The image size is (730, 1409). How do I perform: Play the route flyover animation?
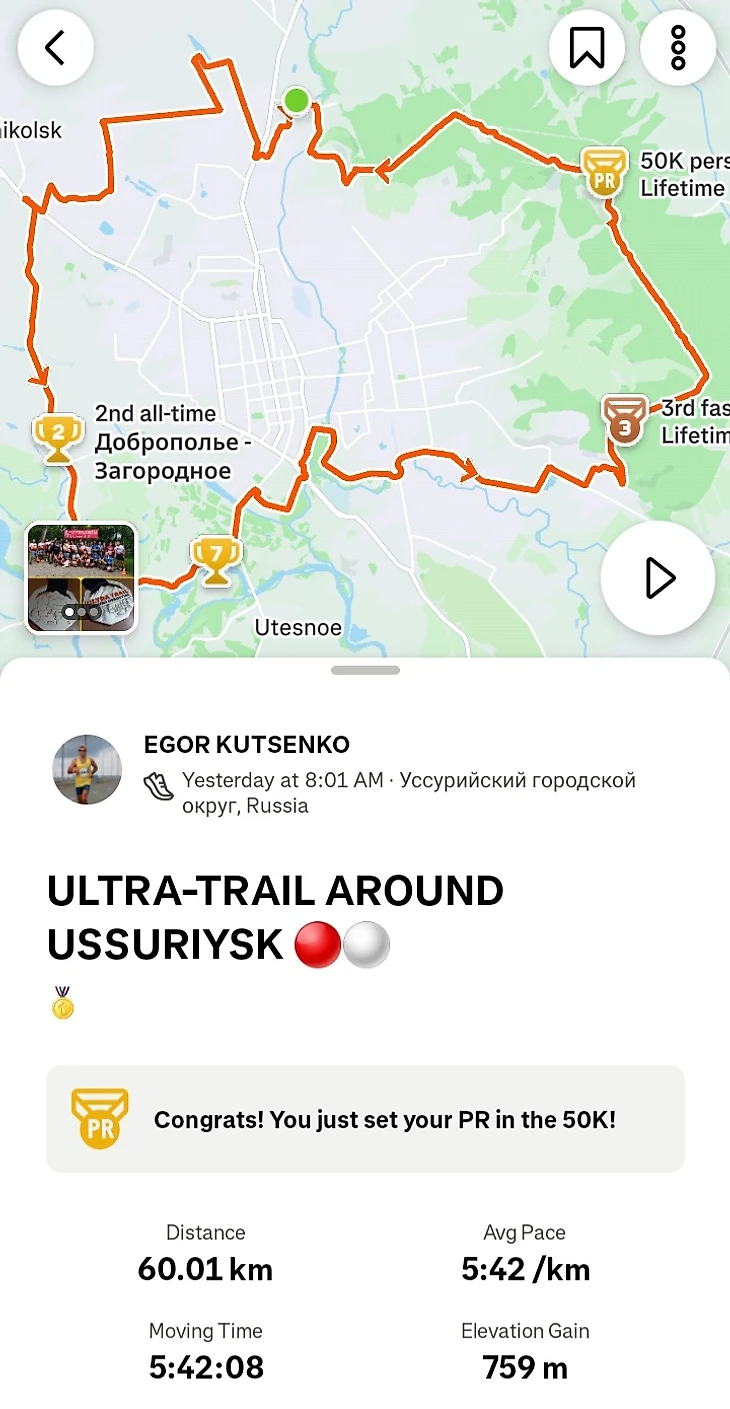(657, 578)
